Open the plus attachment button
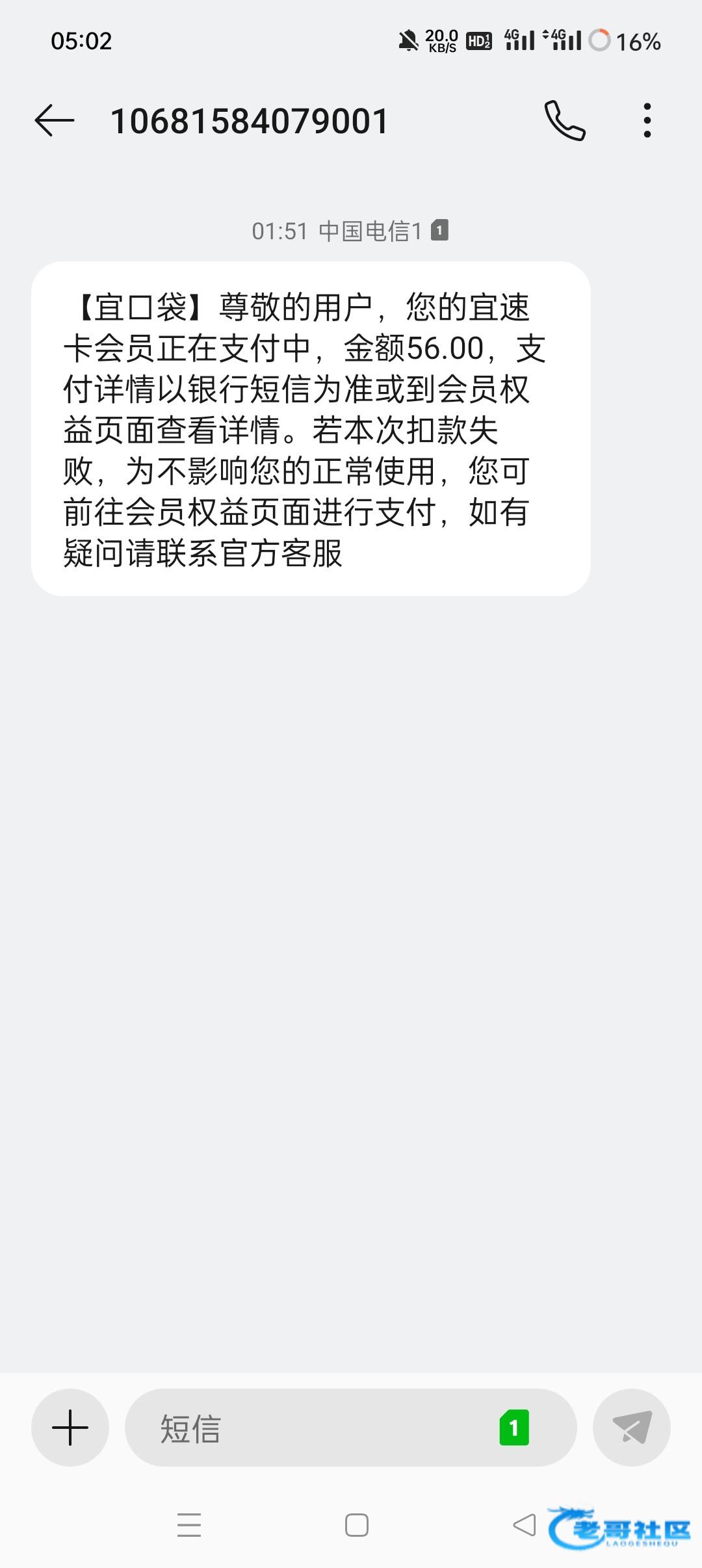The width and height of the screenshot is (702, 1568). coord(70,1428)
